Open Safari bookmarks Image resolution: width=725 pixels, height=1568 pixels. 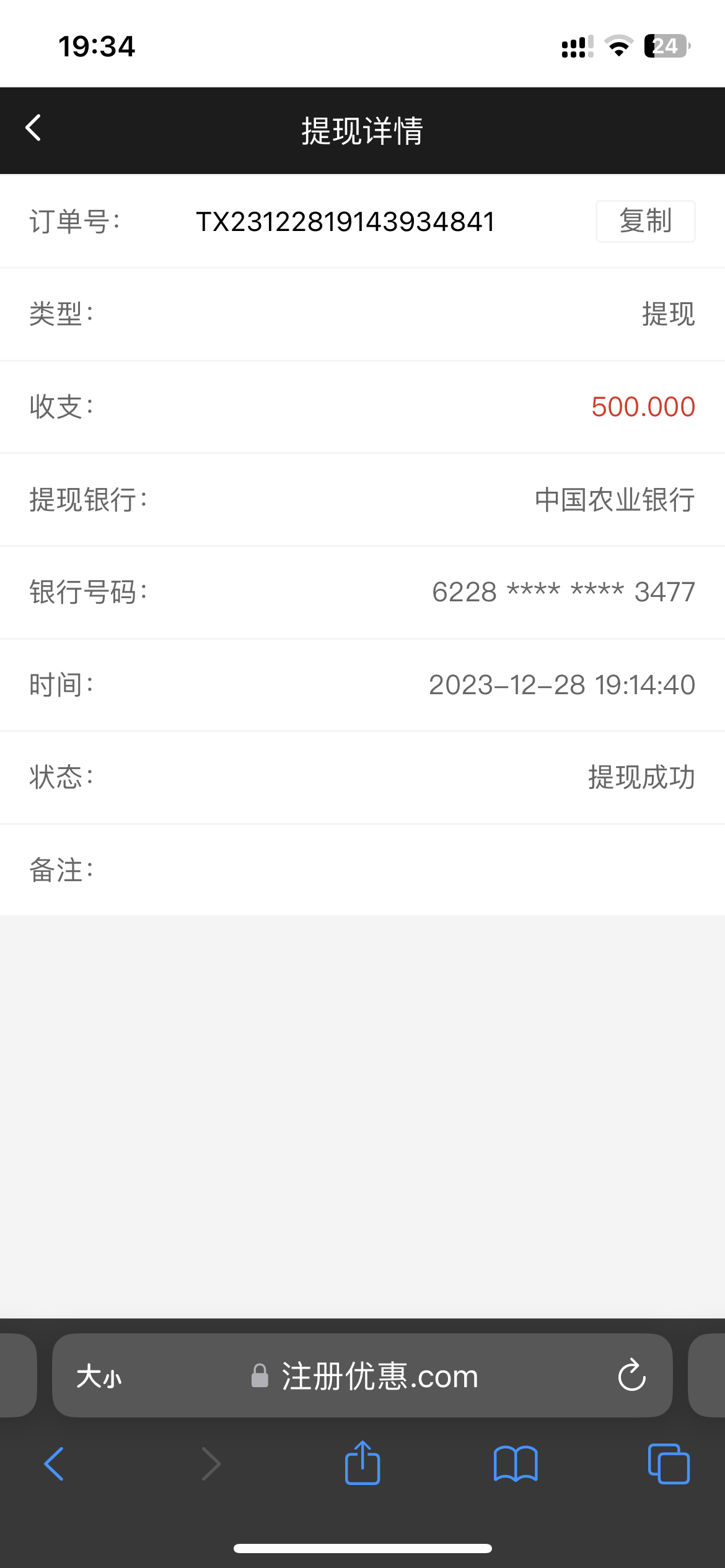pos(516,1464)
